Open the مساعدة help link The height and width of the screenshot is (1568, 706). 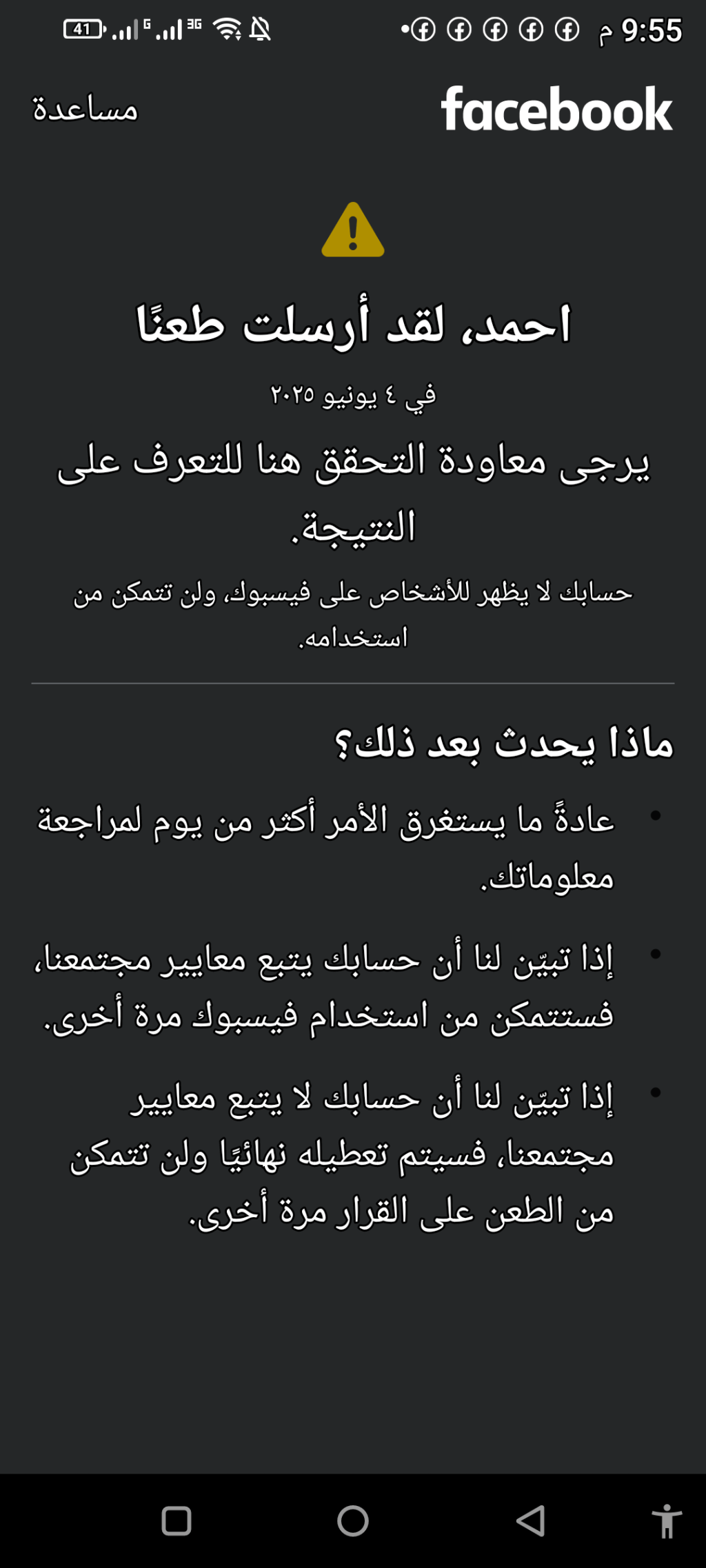(85, 110)
